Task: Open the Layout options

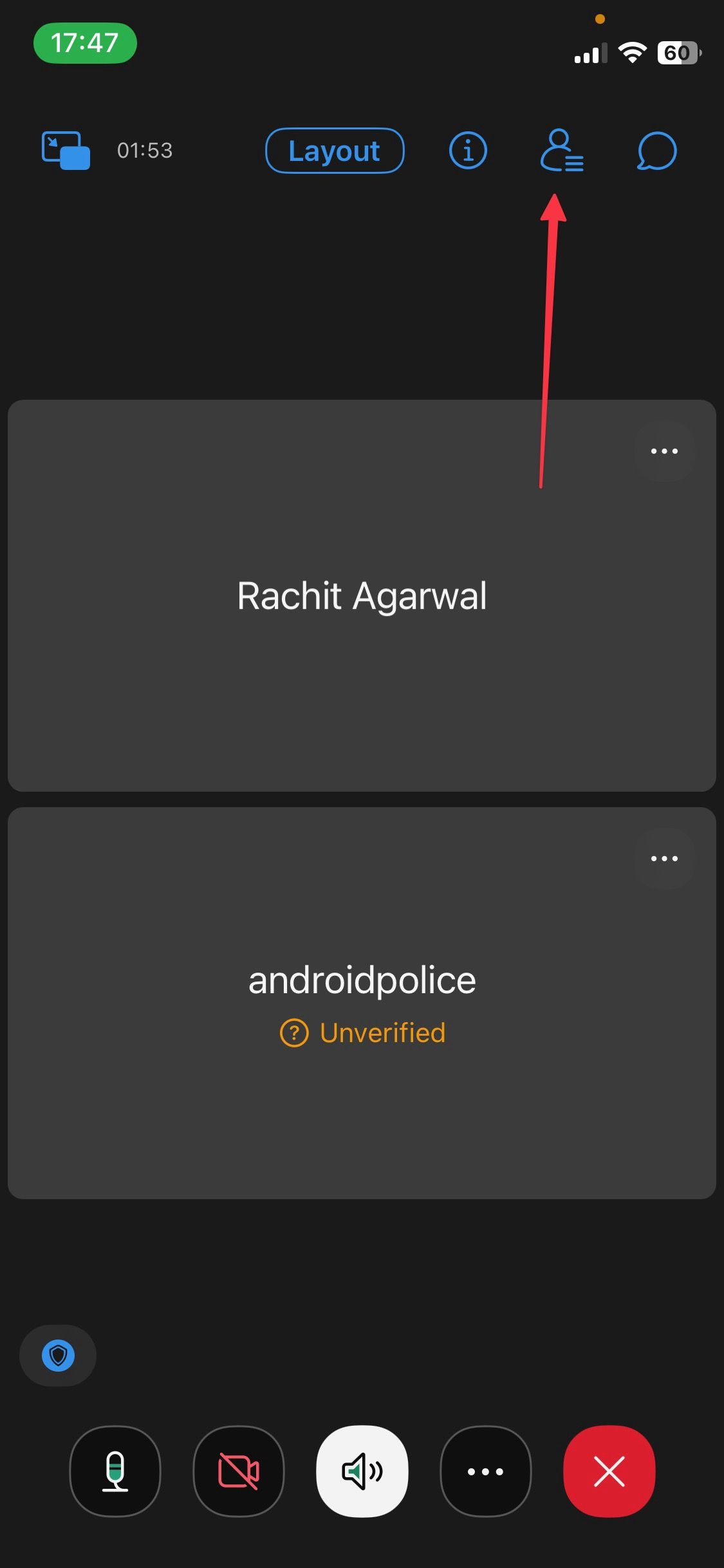Action: click(x=335, y=151)
